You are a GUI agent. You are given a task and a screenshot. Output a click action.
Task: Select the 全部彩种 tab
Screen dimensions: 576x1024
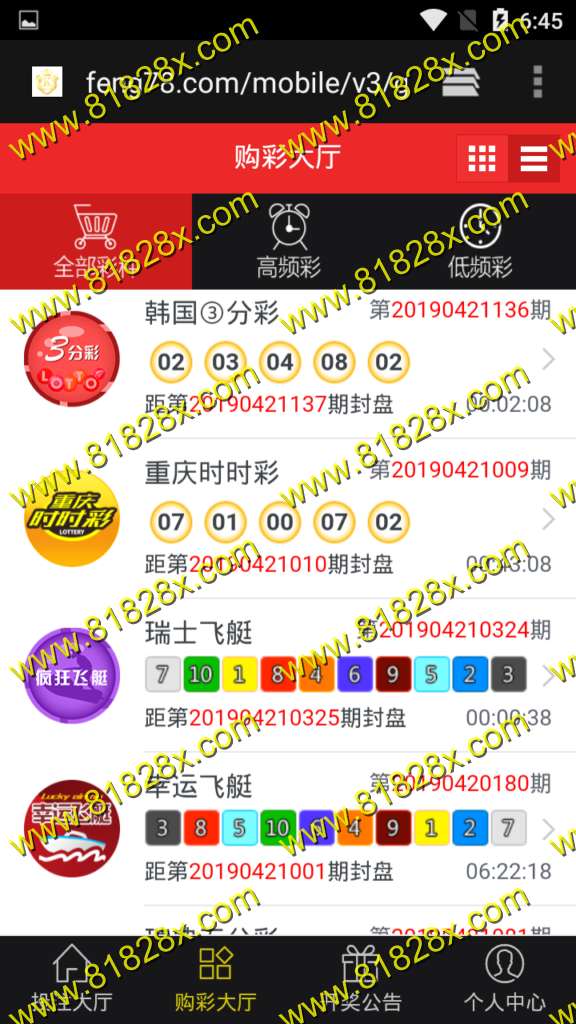[96, 241]
